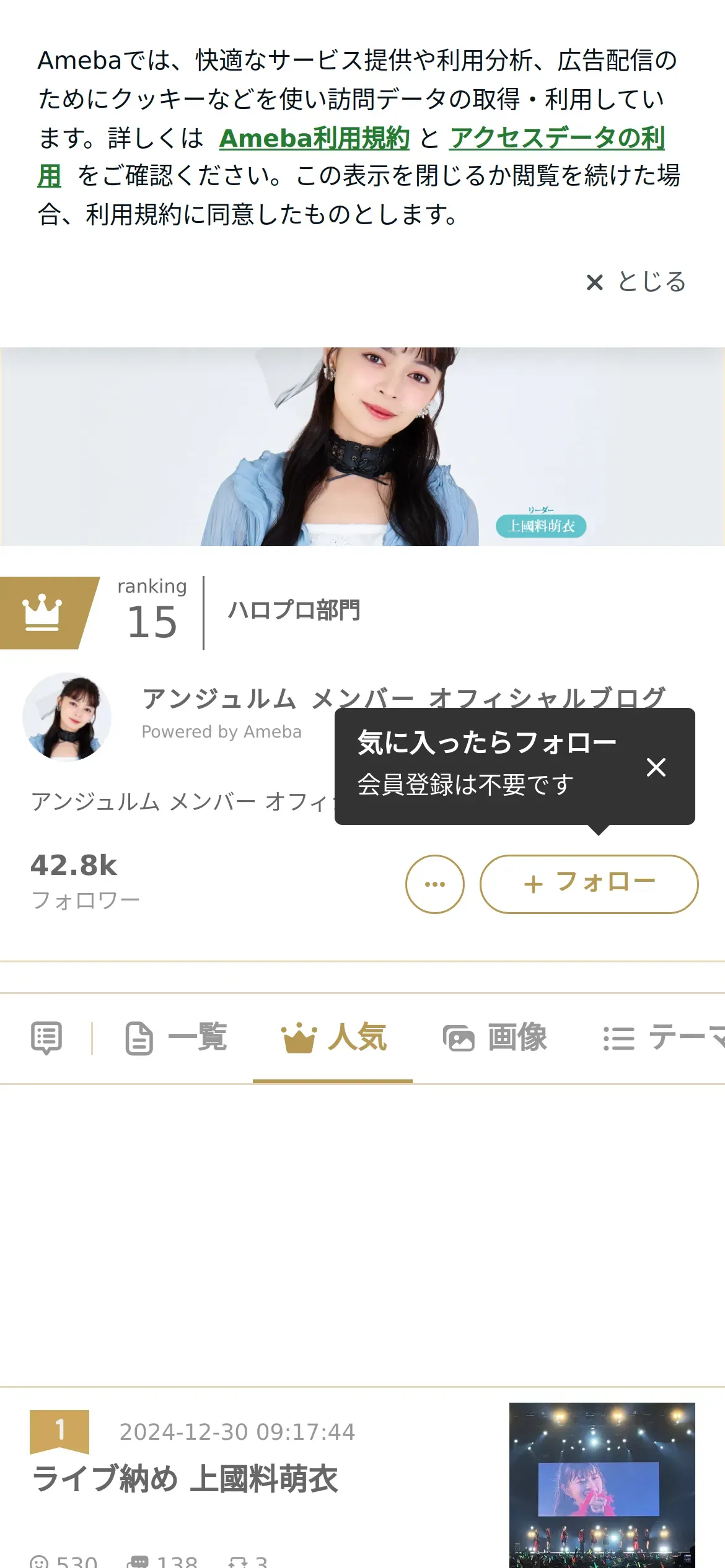This screenshot has height=1568, width=725.
Task: Open the three-dot more options button
Action: coord(435,884)
